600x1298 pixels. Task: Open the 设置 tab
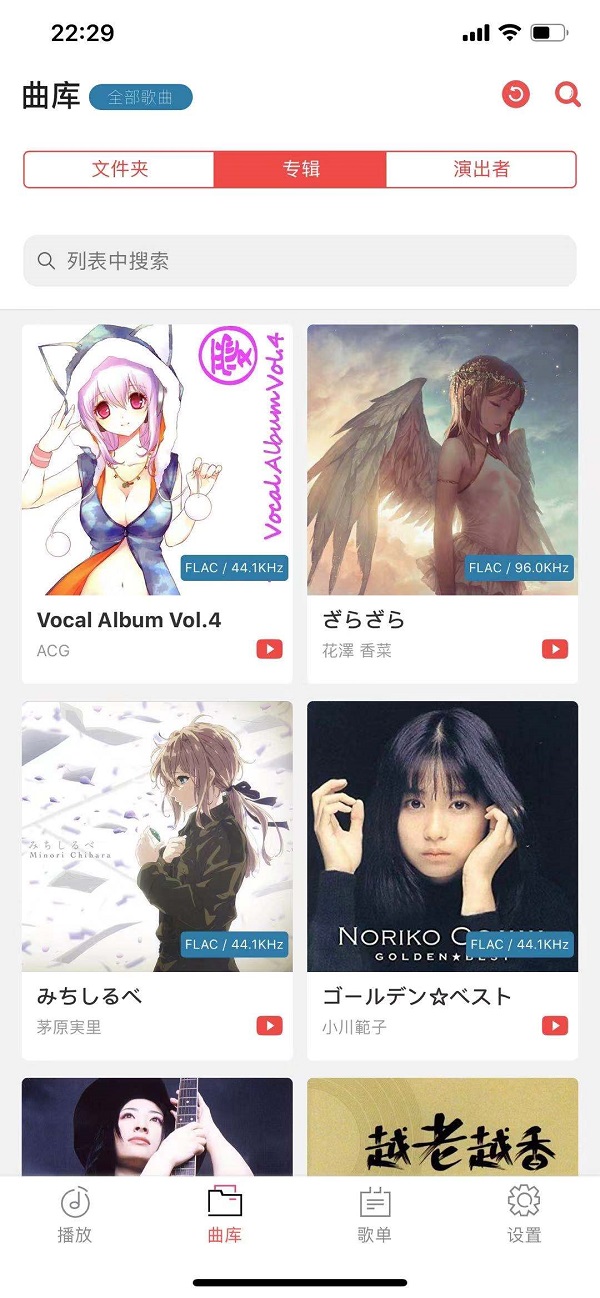tap(524, 1214)
